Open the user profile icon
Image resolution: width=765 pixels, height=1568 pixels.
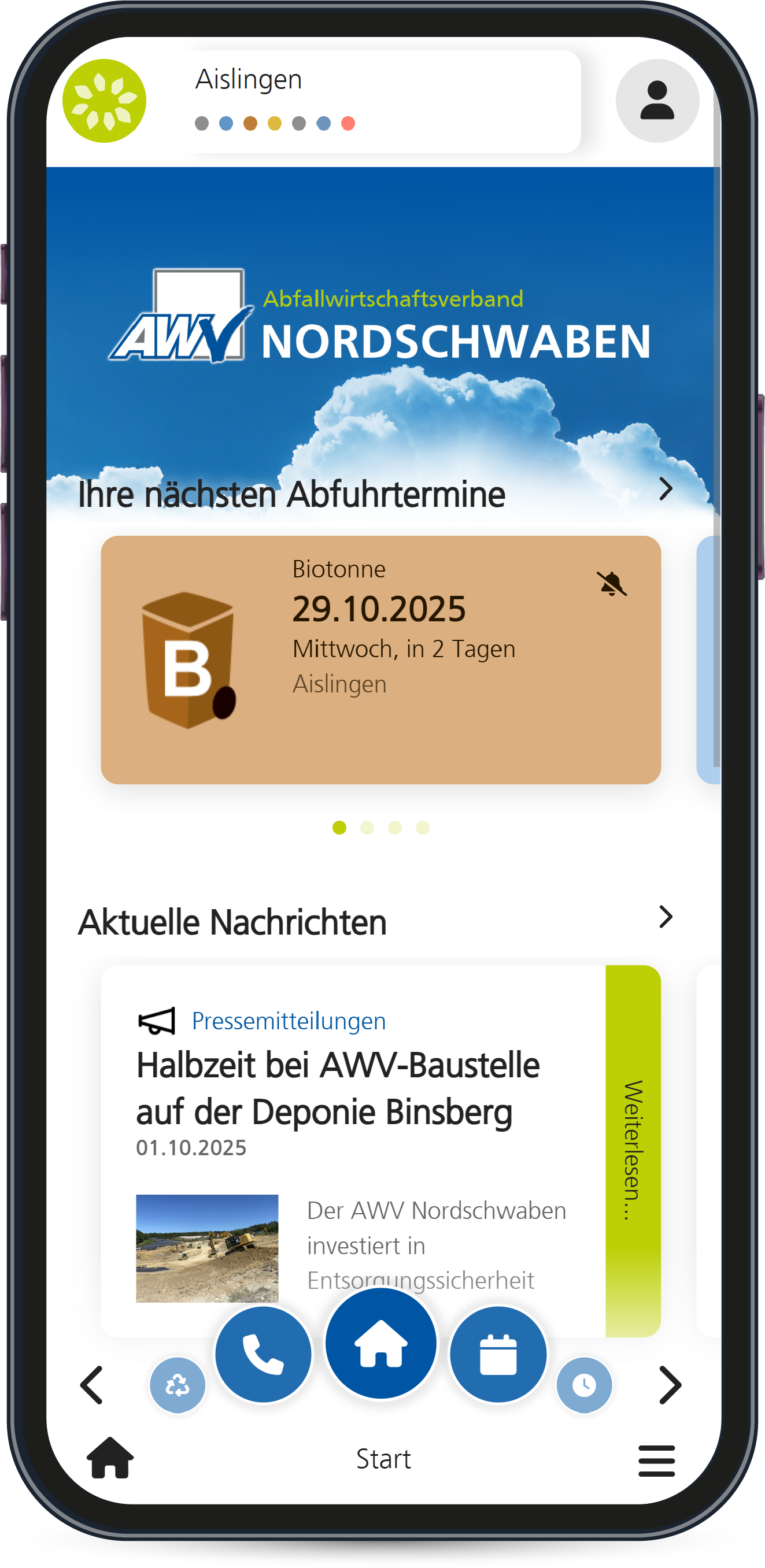coord(657,101)
